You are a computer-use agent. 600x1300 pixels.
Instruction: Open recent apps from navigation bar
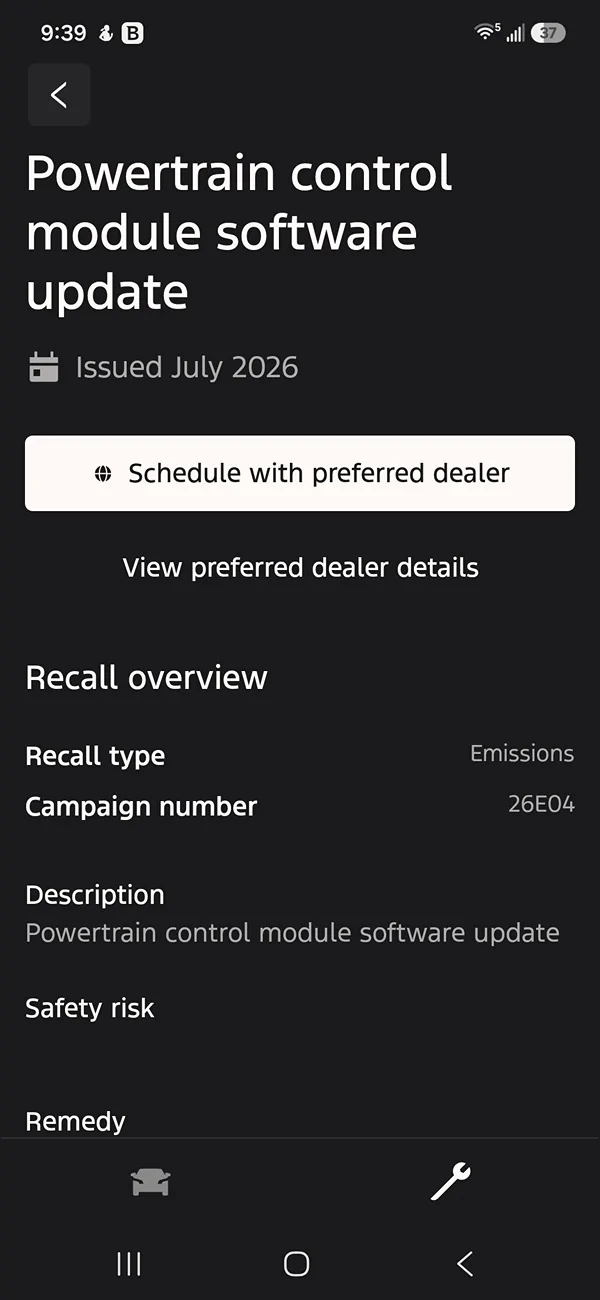tap(129, 1264)
